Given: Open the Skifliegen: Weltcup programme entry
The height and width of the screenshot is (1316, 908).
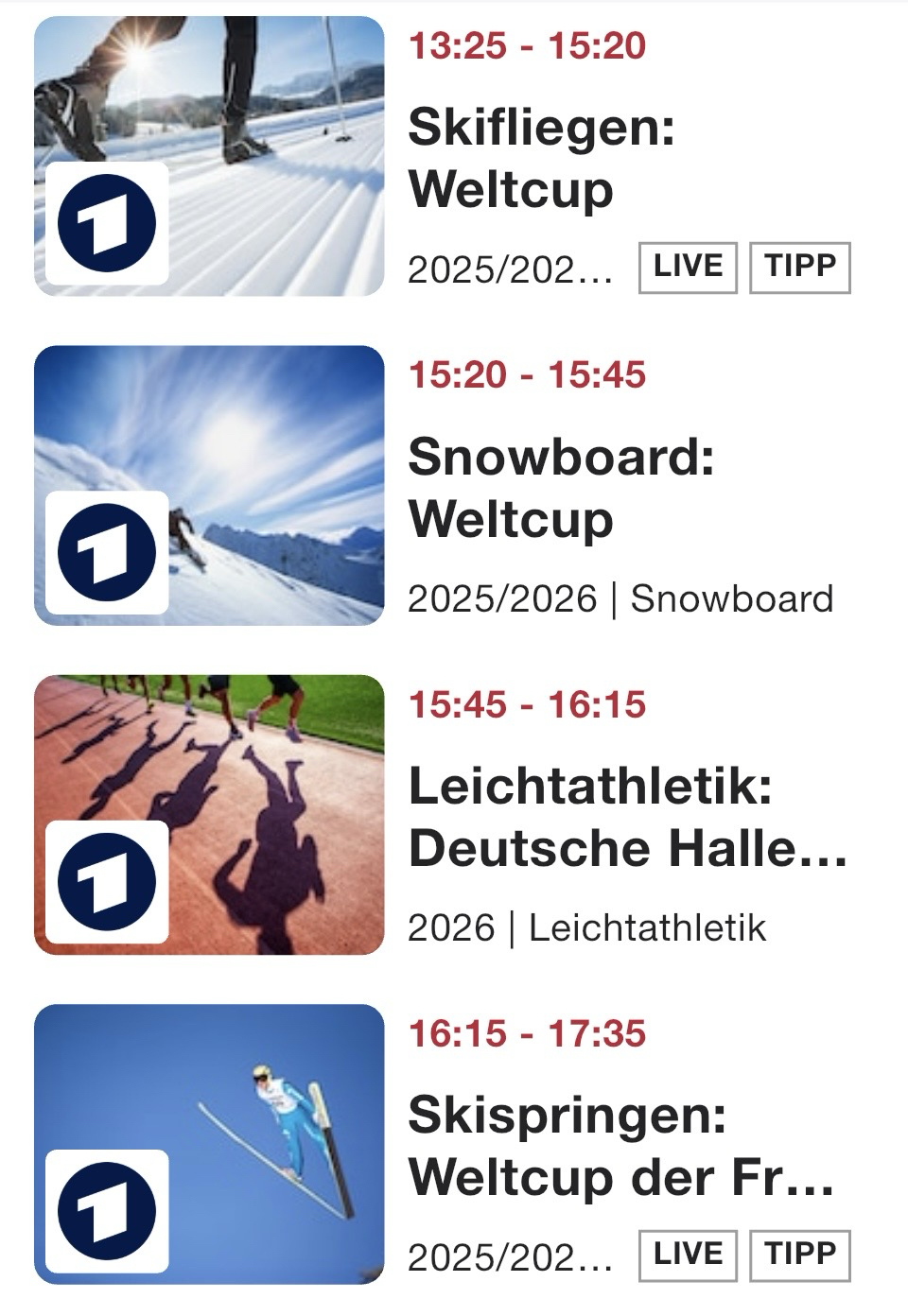Looking at the screenshot, I should (x=540, y=158).
